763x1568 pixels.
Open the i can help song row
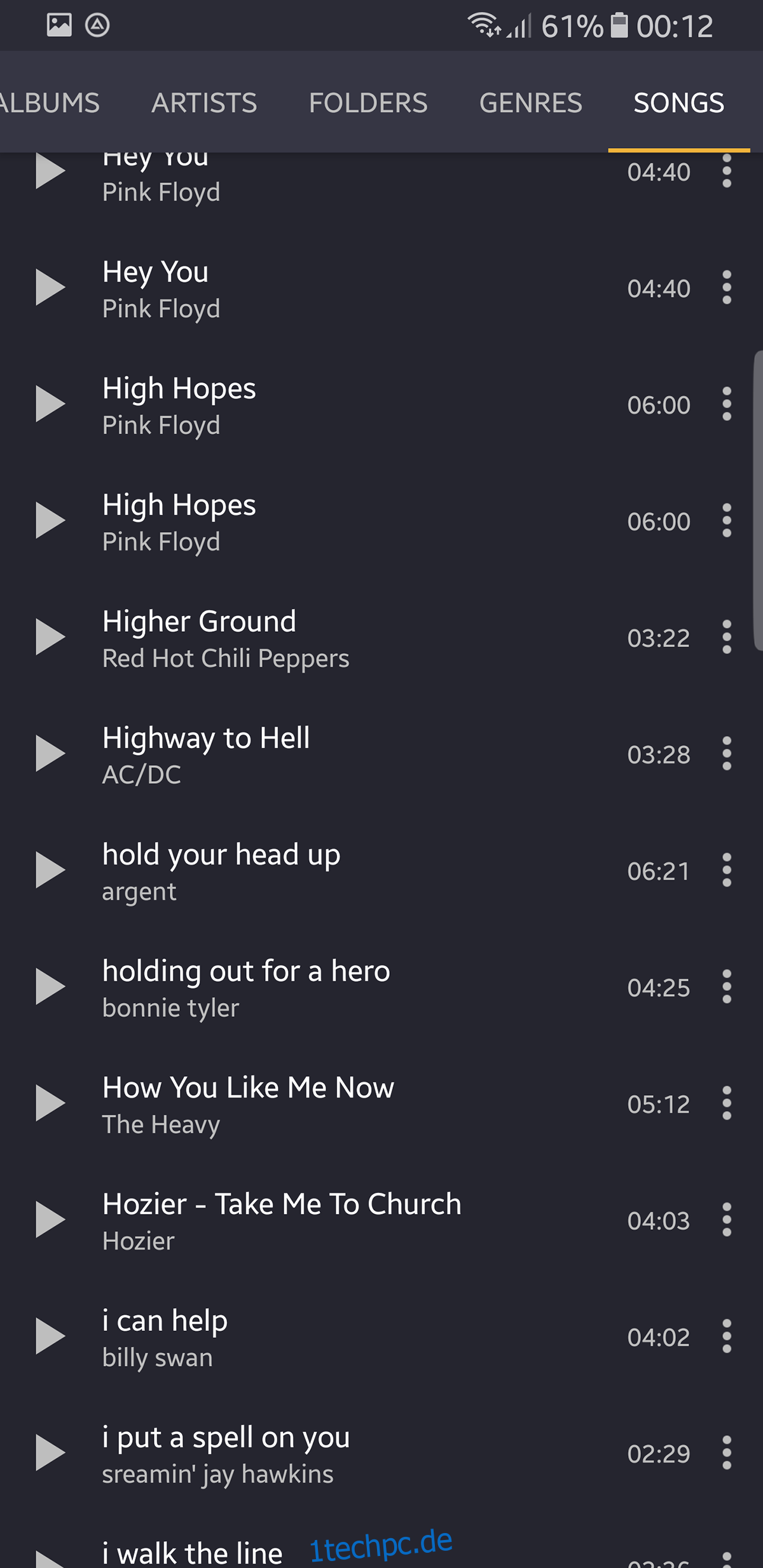coord(381,1337)
